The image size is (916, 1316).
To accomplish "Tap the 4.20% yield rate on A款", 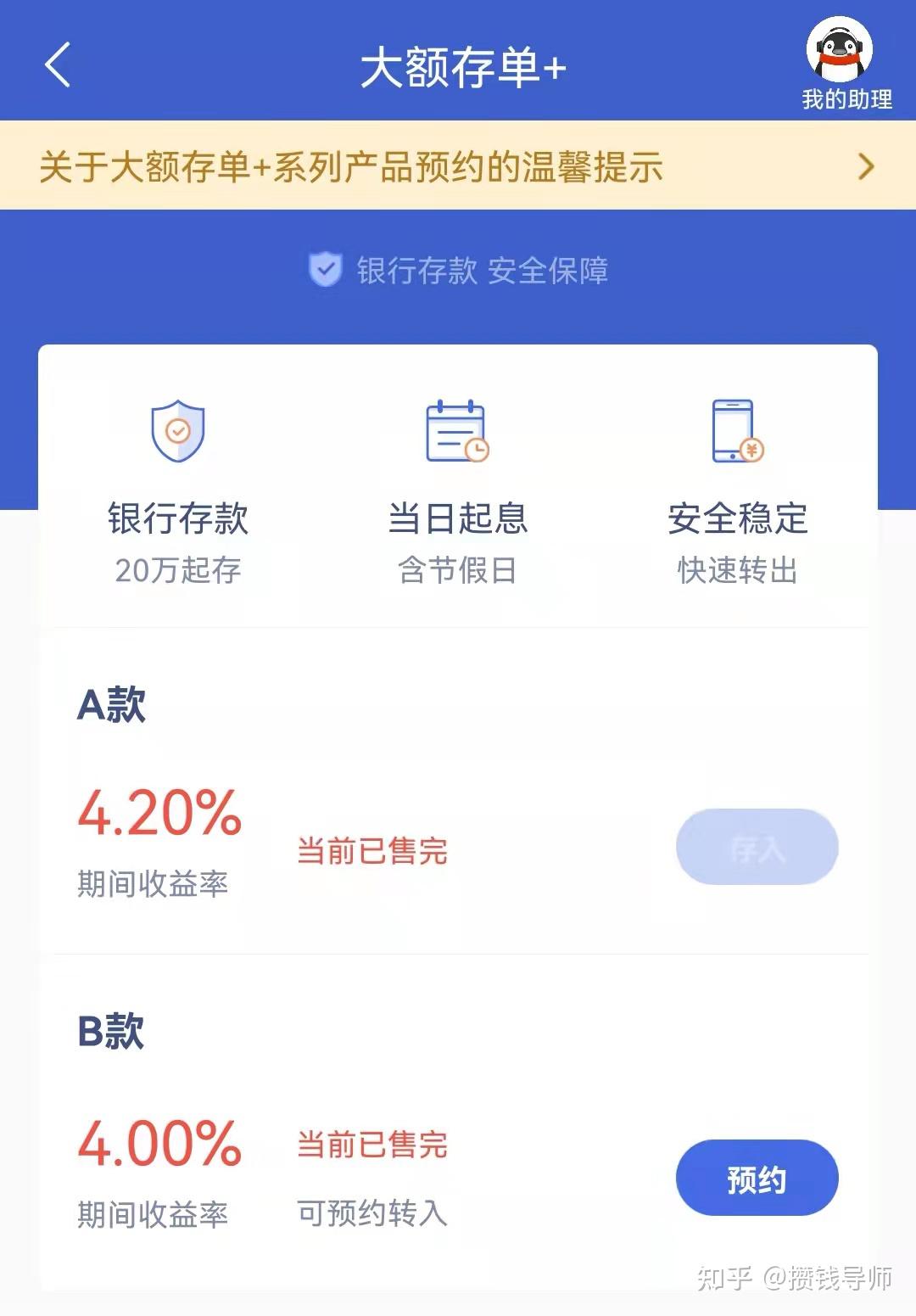I will tap(159, 816).
